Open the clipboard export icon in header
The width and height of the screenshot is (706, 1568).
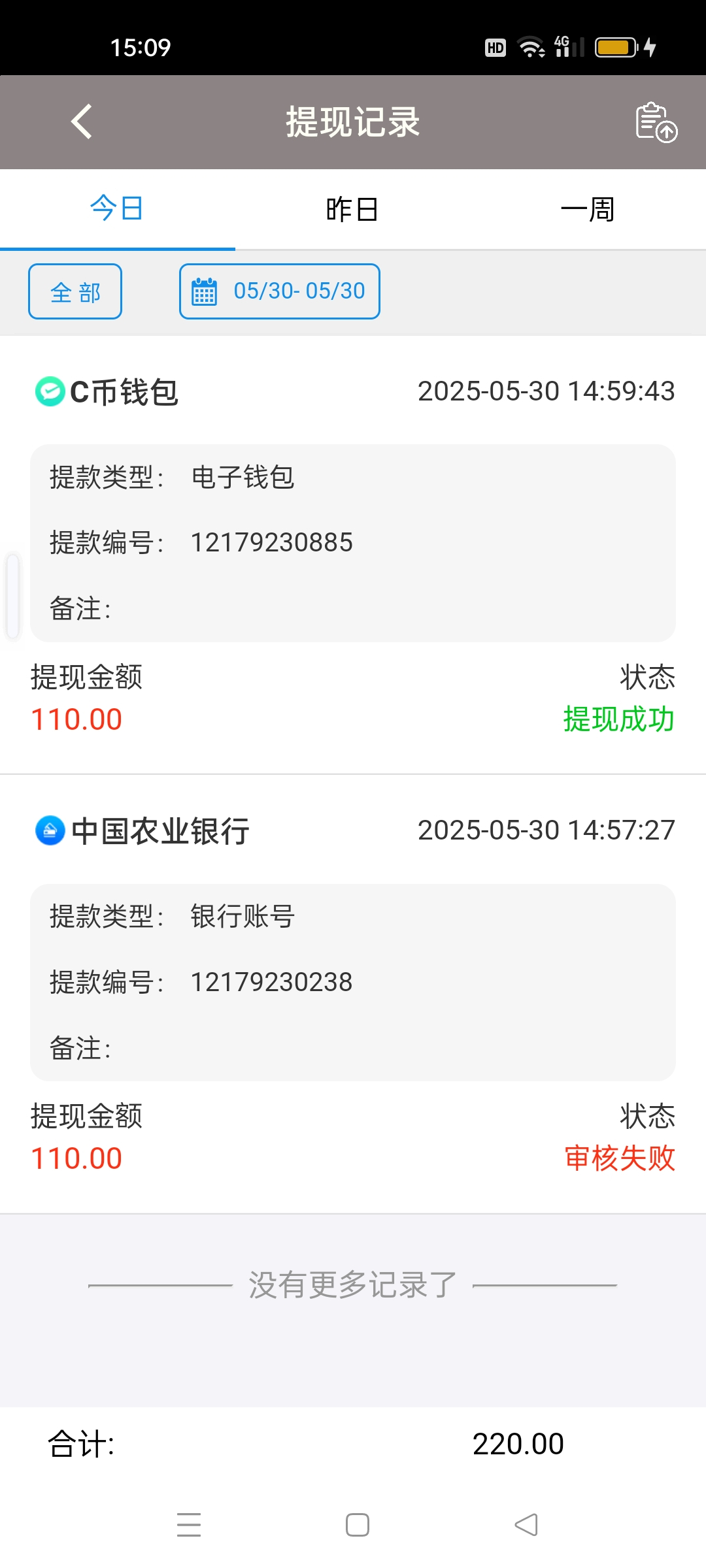click(x=656, y=122)
